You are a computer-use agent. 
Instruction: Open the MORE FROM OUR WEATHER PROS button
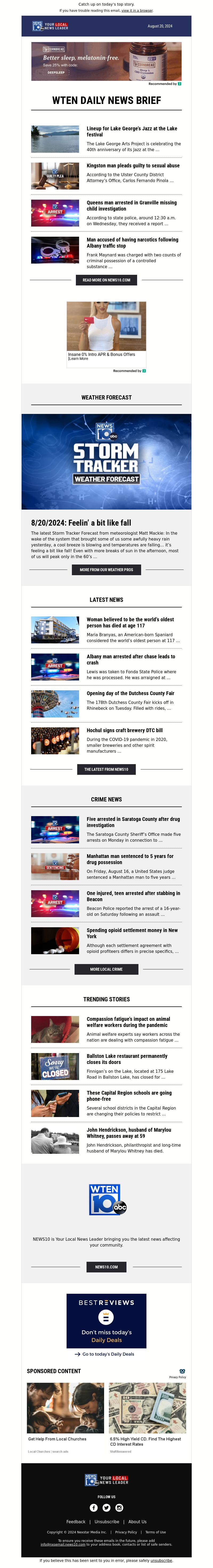(x=106, y=570)
